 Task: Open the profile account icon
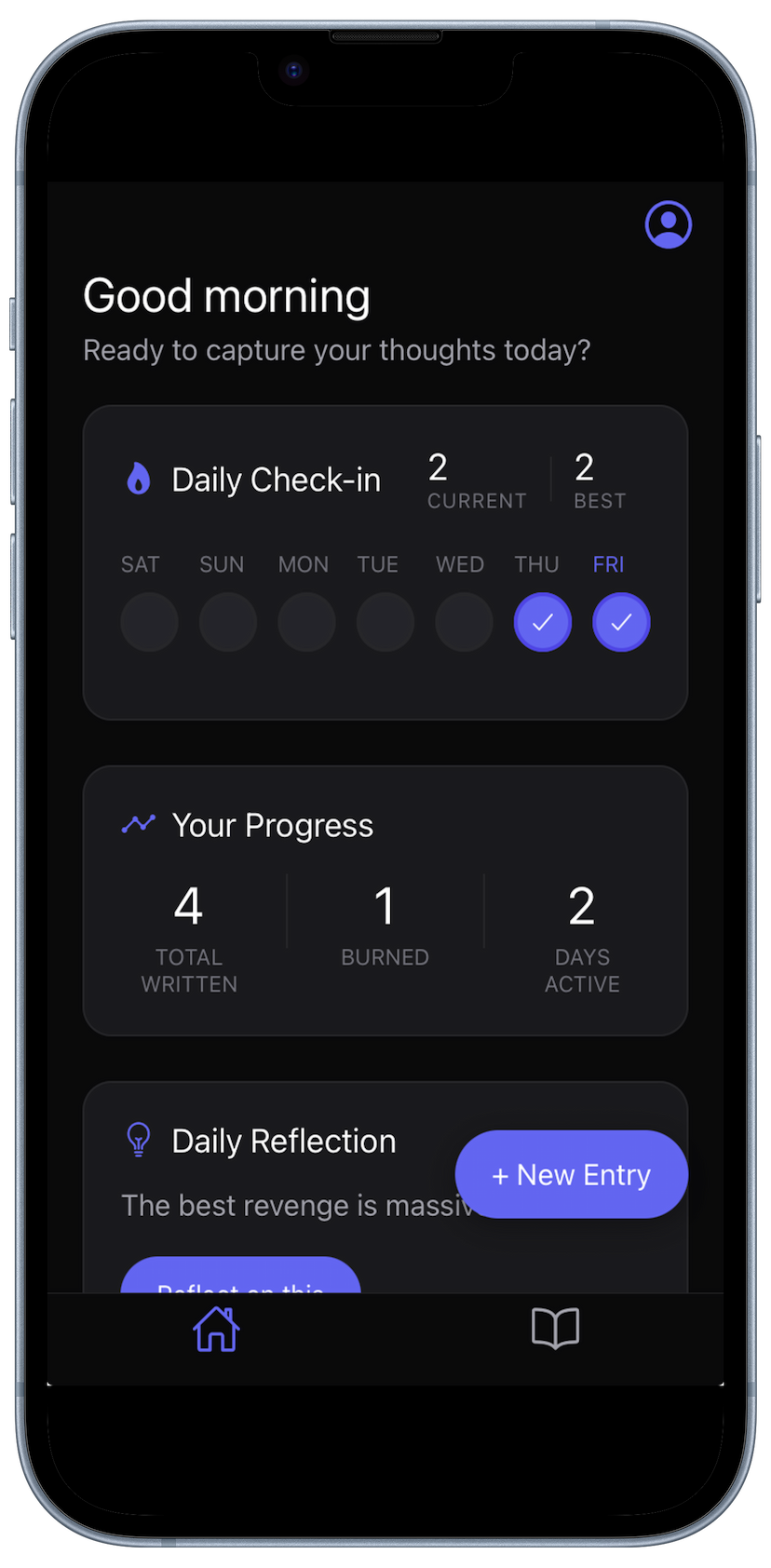[668, 224]
